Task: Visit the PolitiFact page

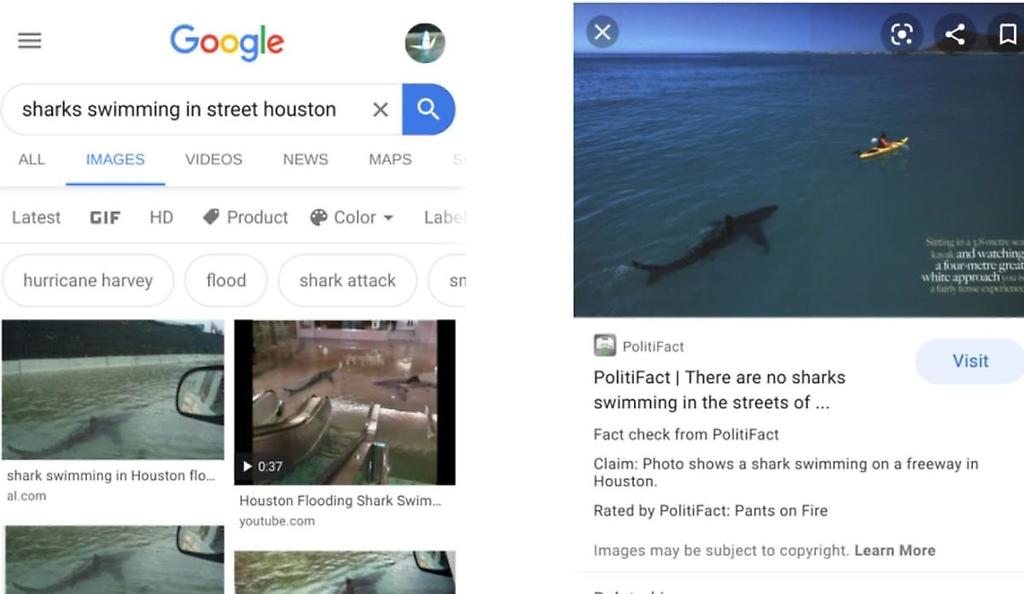Action: coord(969,361)
